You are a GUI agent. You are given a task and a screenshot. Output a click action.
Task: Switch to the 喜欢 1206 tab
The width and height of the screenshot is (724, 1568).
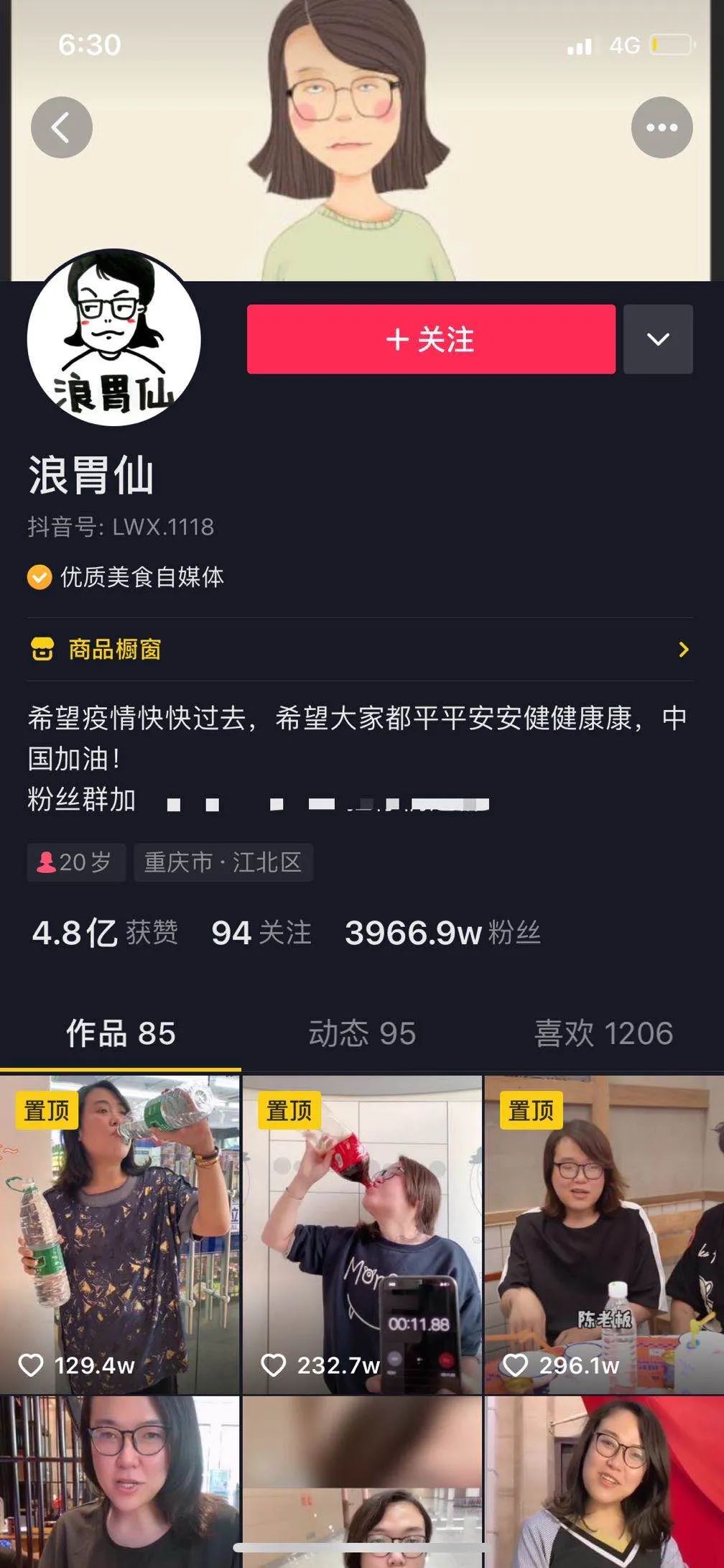pos(603,1033)
